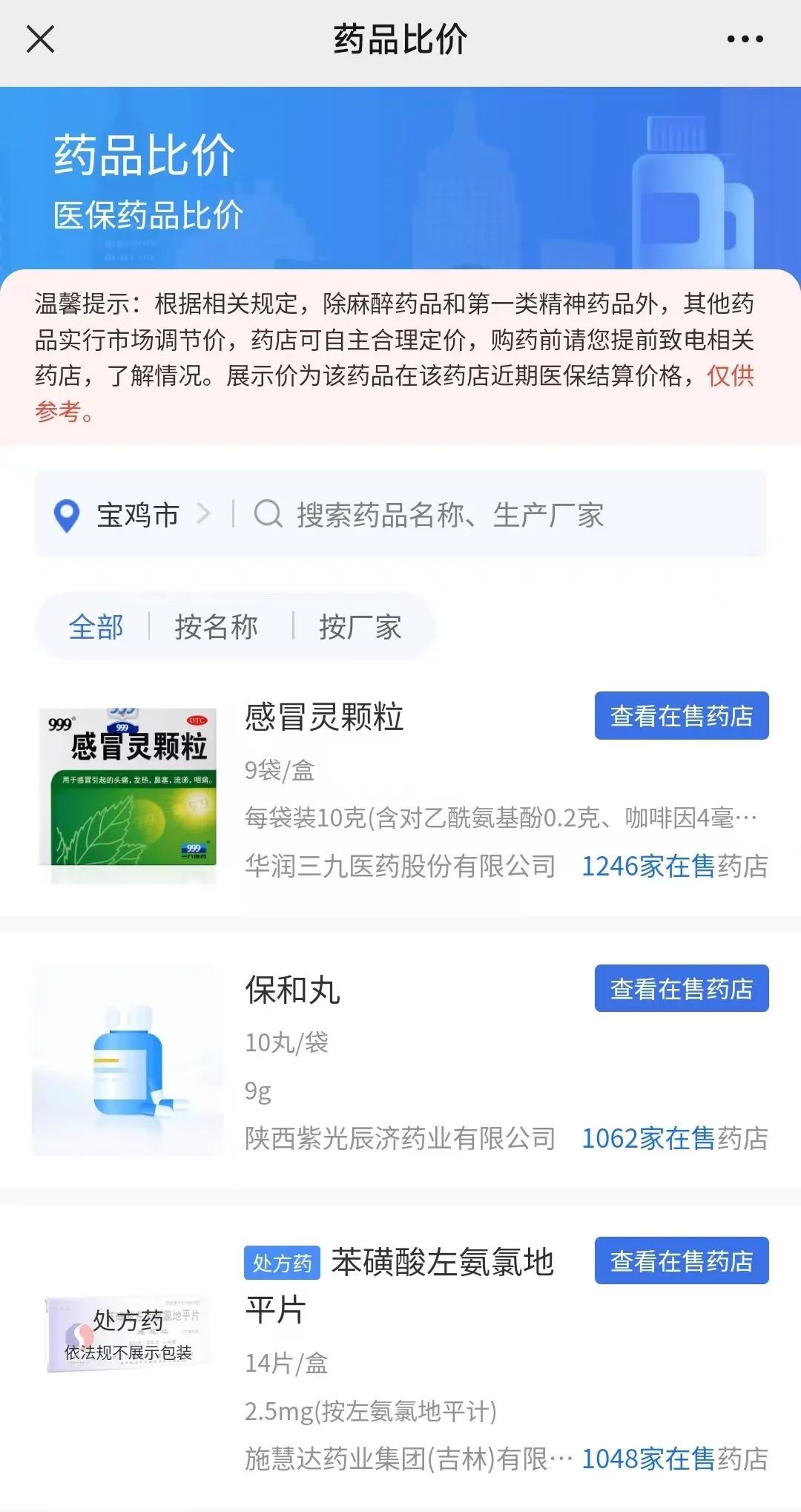Close the 药品比价 page
This screenshot has width=801, height=1512.
[40, 39]
